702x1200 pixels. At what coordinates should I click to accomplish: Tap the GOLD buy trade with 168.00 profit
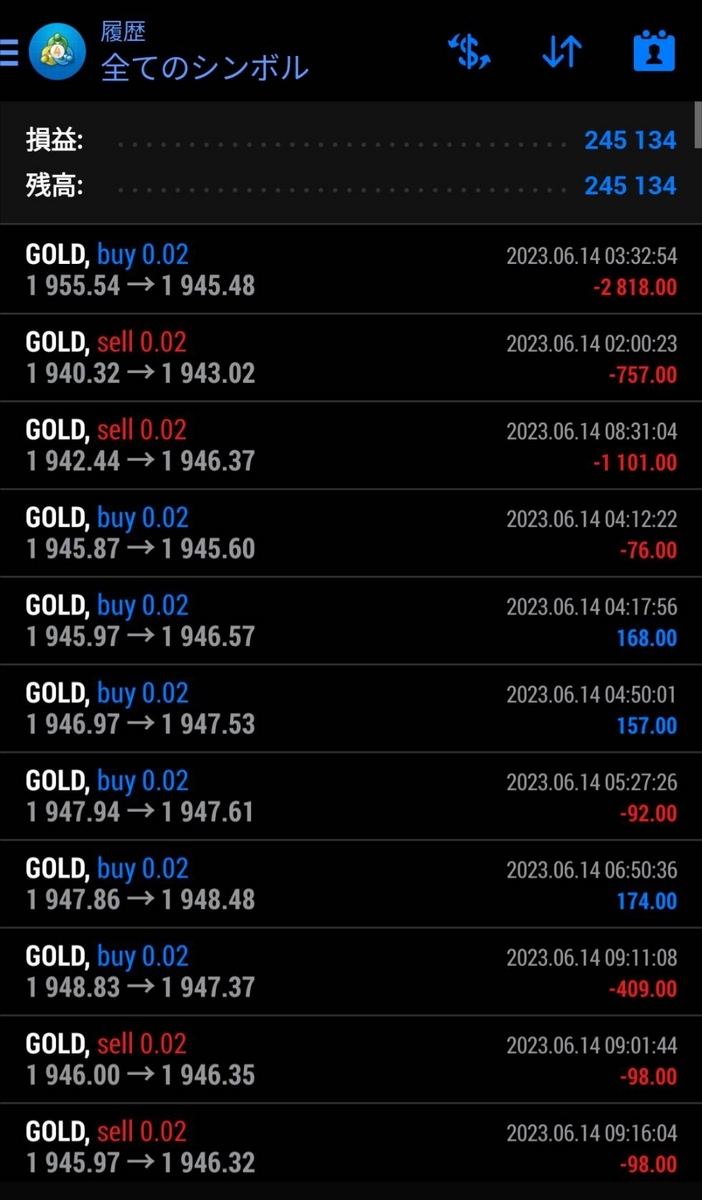(x=351, y=621)
